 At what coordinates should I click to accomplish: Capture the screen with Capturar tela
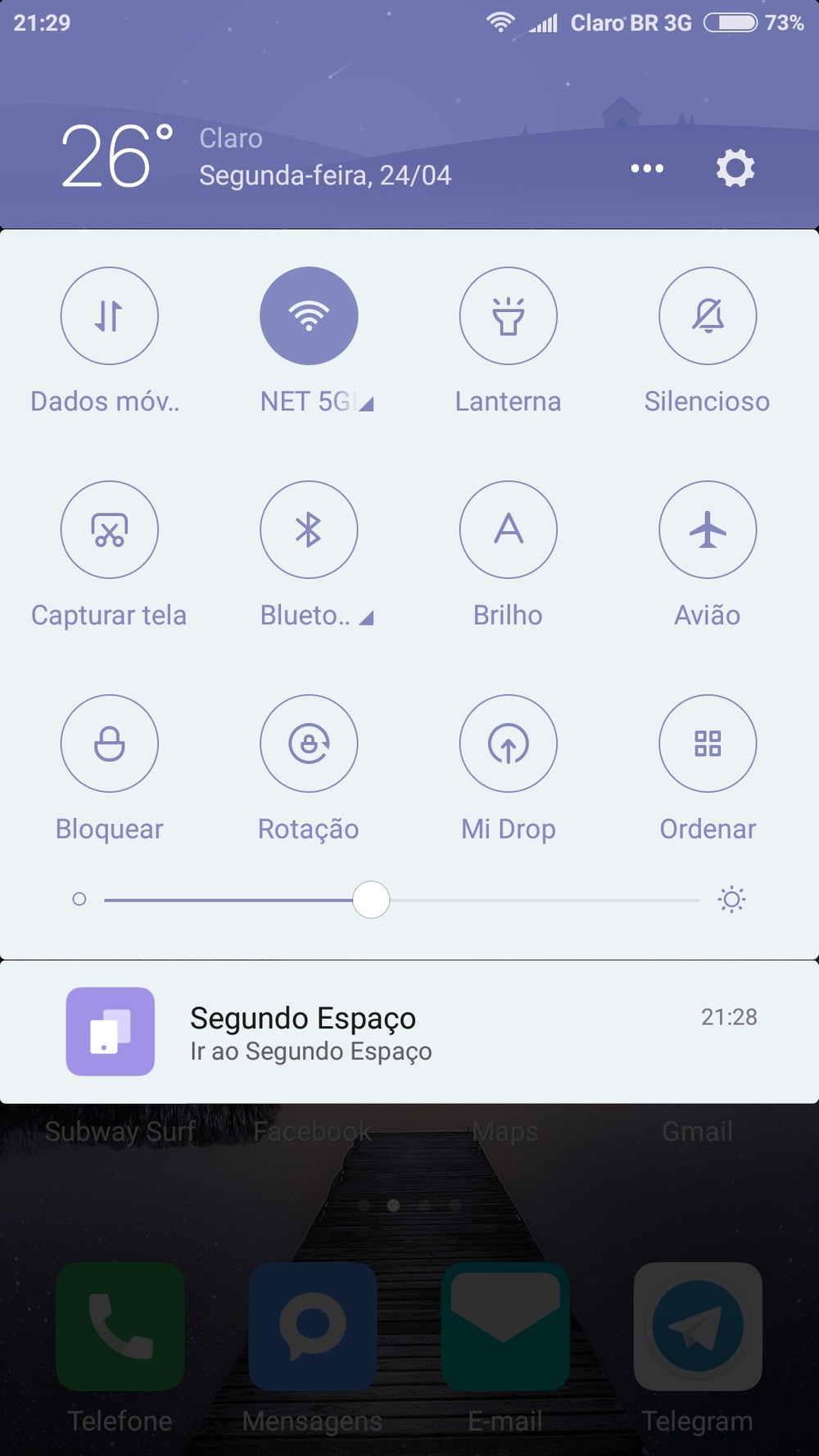click(109, 530)
